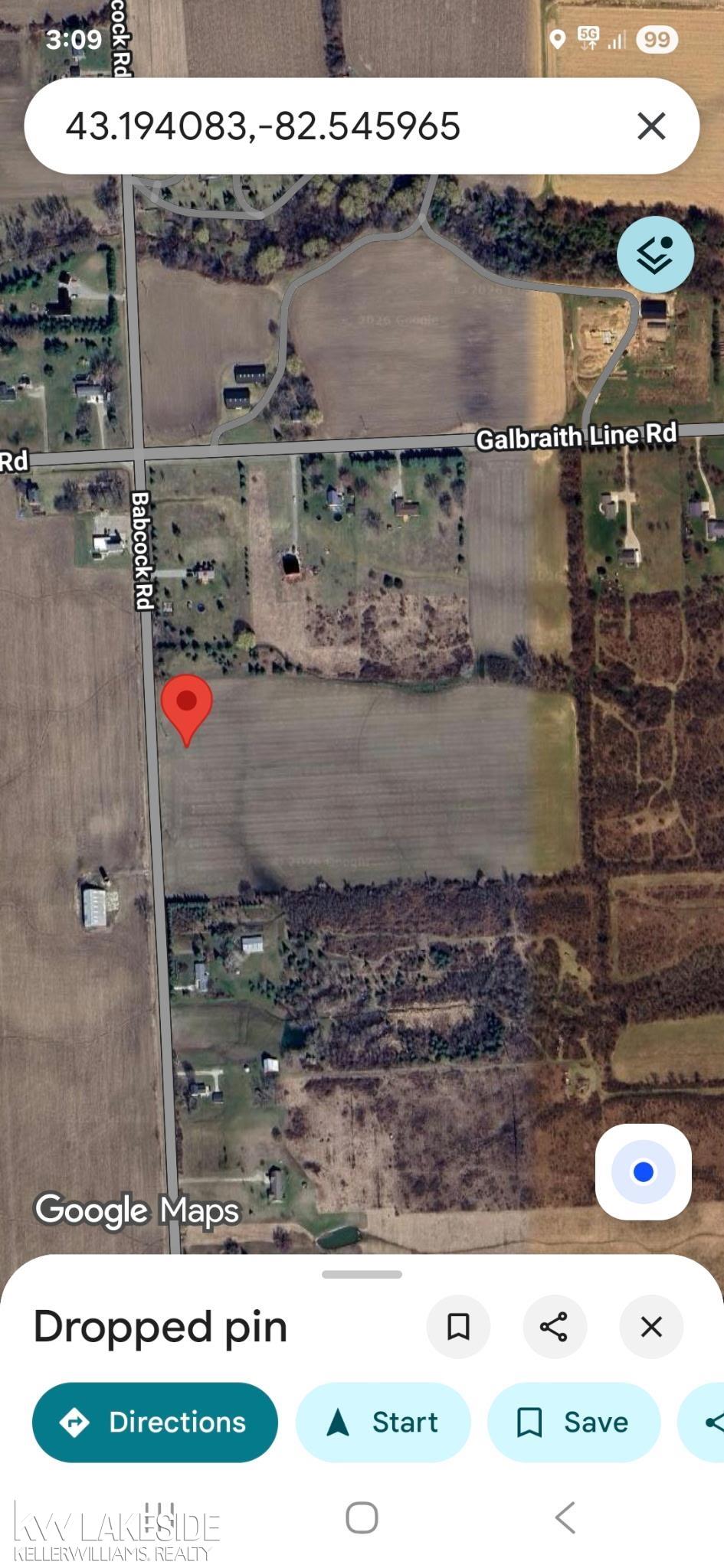This screenshot has width=724, height=1568.
Task: Start navigation to the pin
Action: click(382, 1422)
